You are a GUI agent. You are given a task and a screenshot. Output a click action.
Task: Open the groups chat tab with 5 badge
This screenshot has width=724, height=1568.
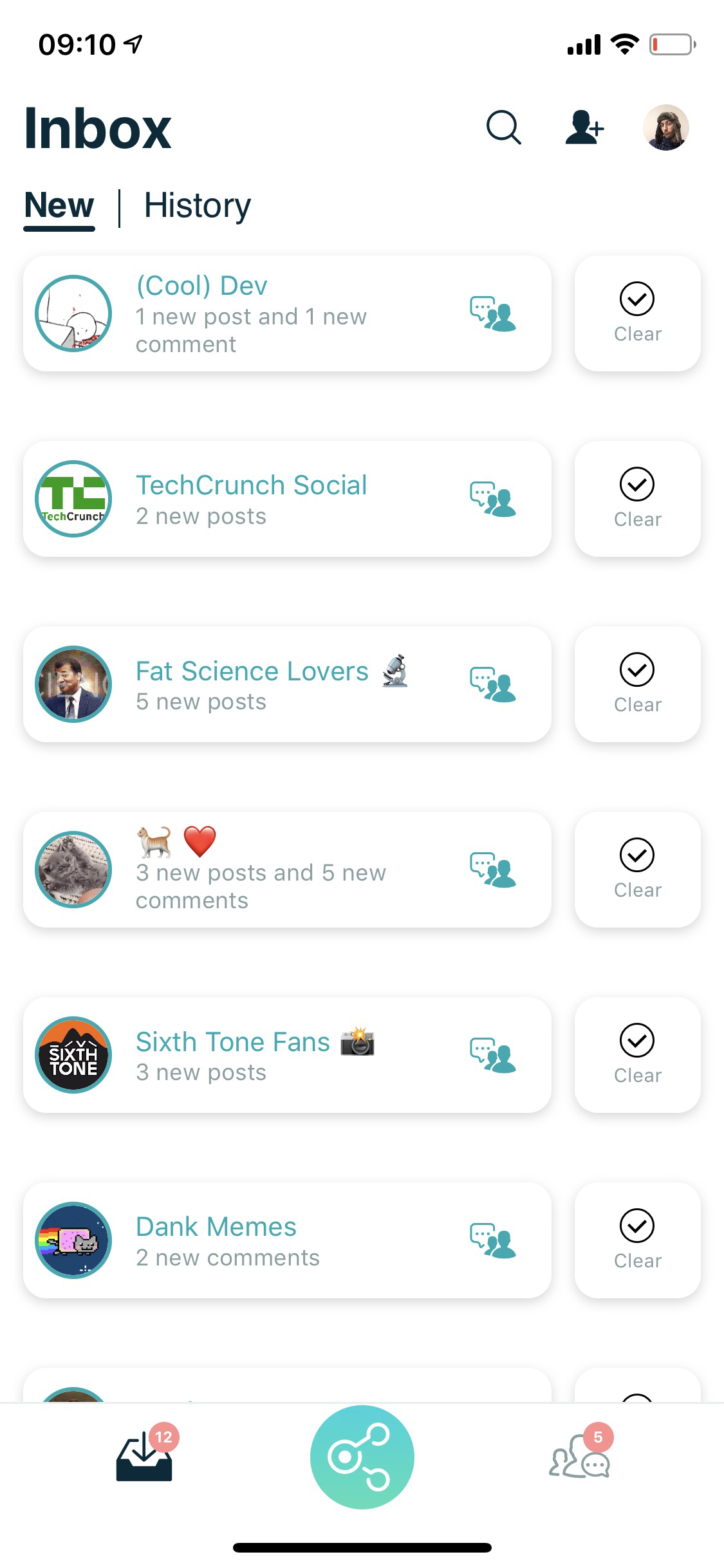click(x=580, y=1459)
